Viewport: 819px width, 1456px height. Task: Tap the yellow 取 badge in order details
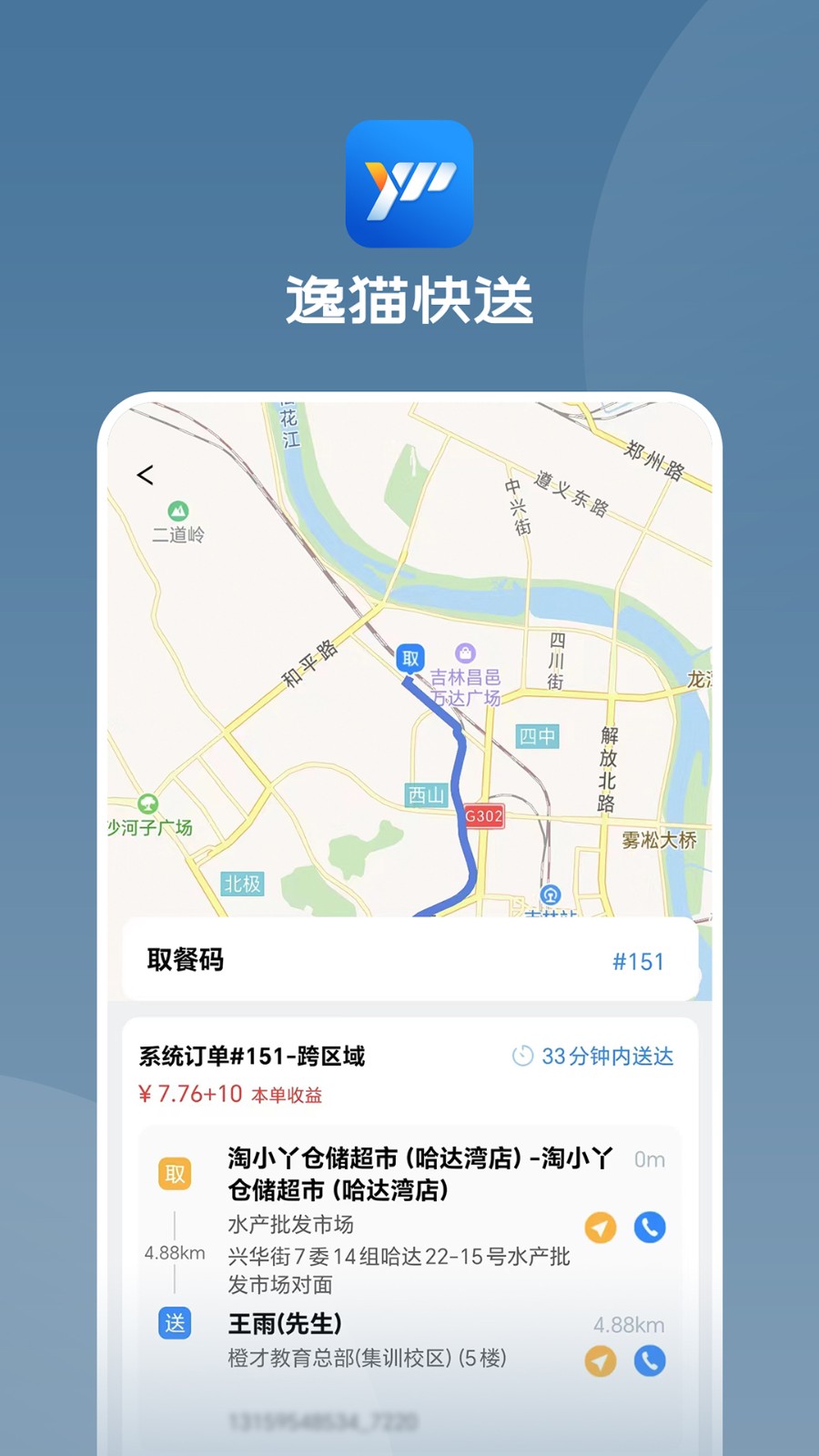pyautogui.click(x=175, y=1174)
